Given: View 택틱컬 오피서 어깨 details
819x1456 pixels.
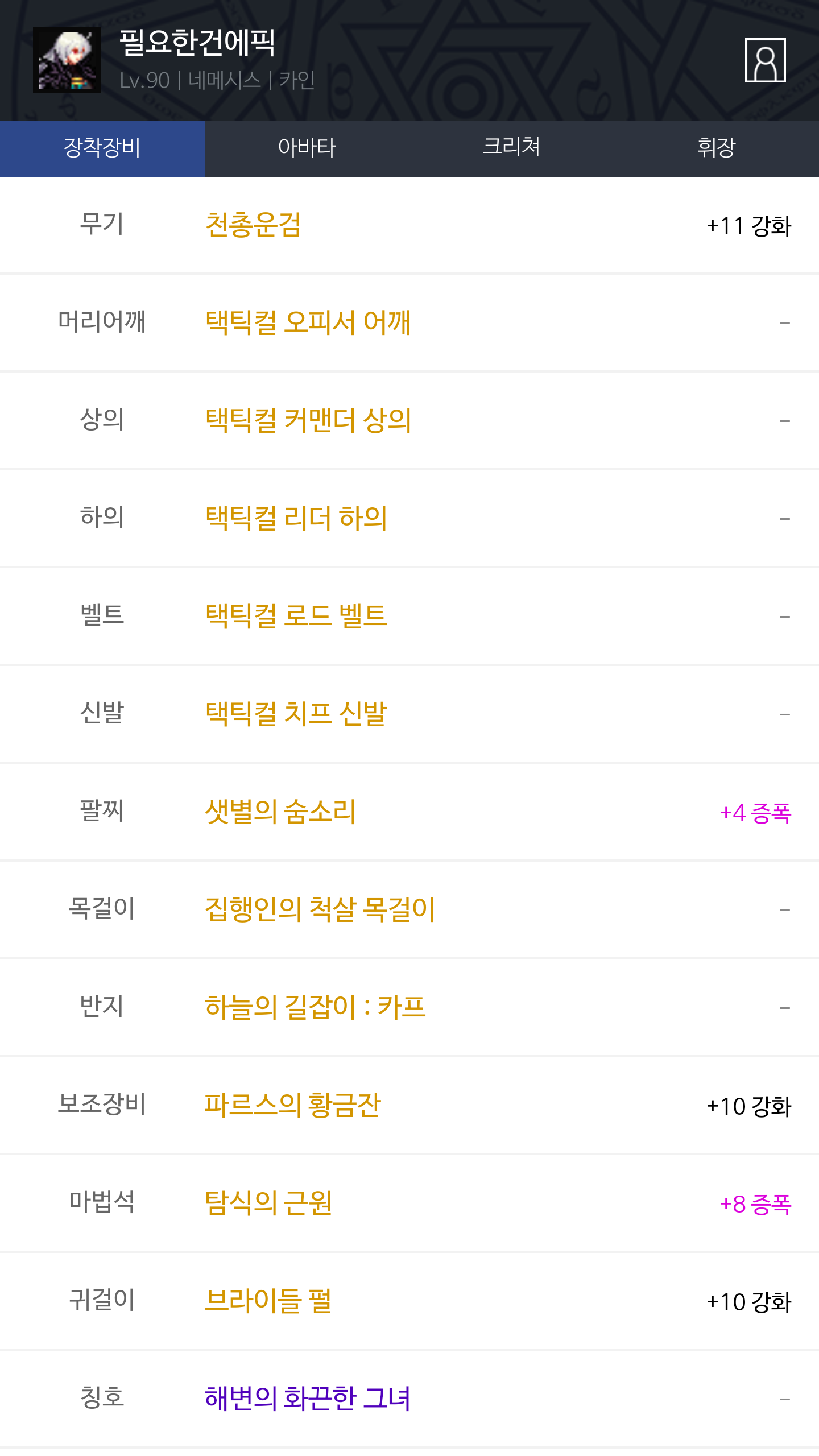Looking at the screenshot, I should point(409,323).
